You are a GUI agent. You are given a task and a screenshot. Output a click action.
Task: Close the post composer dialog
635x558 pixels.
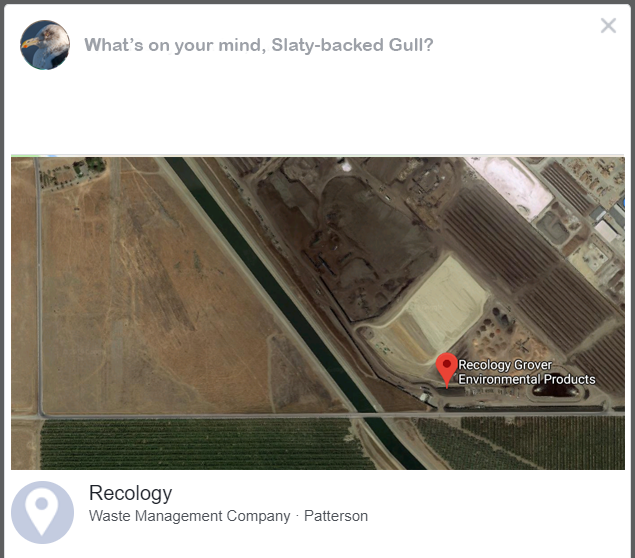coord(608,26)
